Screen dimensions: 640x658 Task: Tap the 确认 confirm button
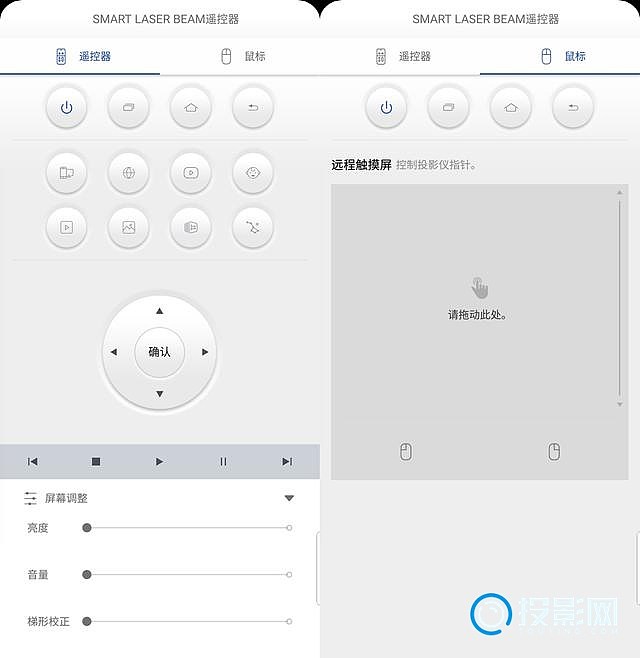(x=160, y=352)
